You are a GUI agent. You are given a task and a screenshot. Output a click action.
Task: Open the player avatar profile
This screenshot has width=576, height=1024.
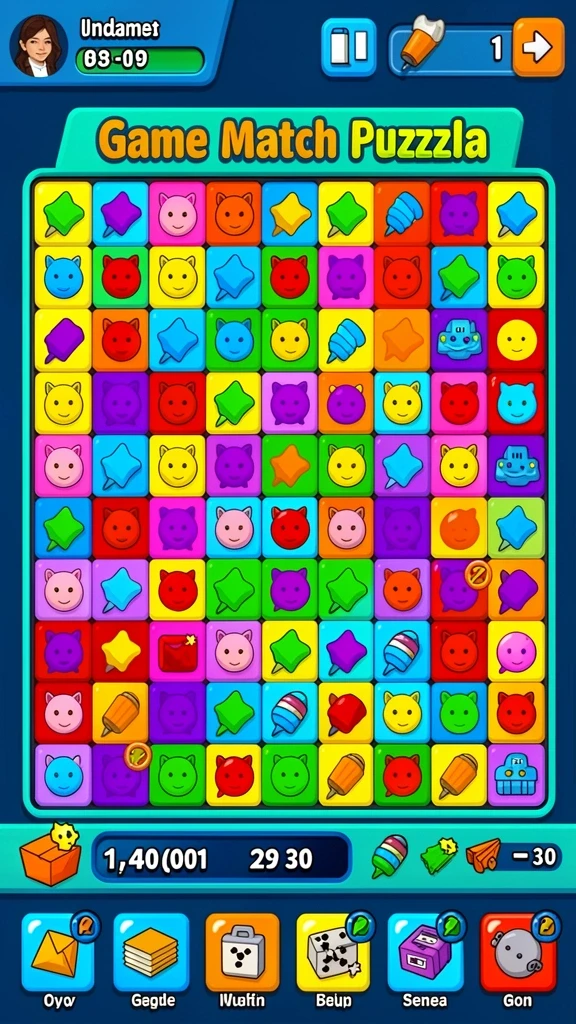pos(39,46)
